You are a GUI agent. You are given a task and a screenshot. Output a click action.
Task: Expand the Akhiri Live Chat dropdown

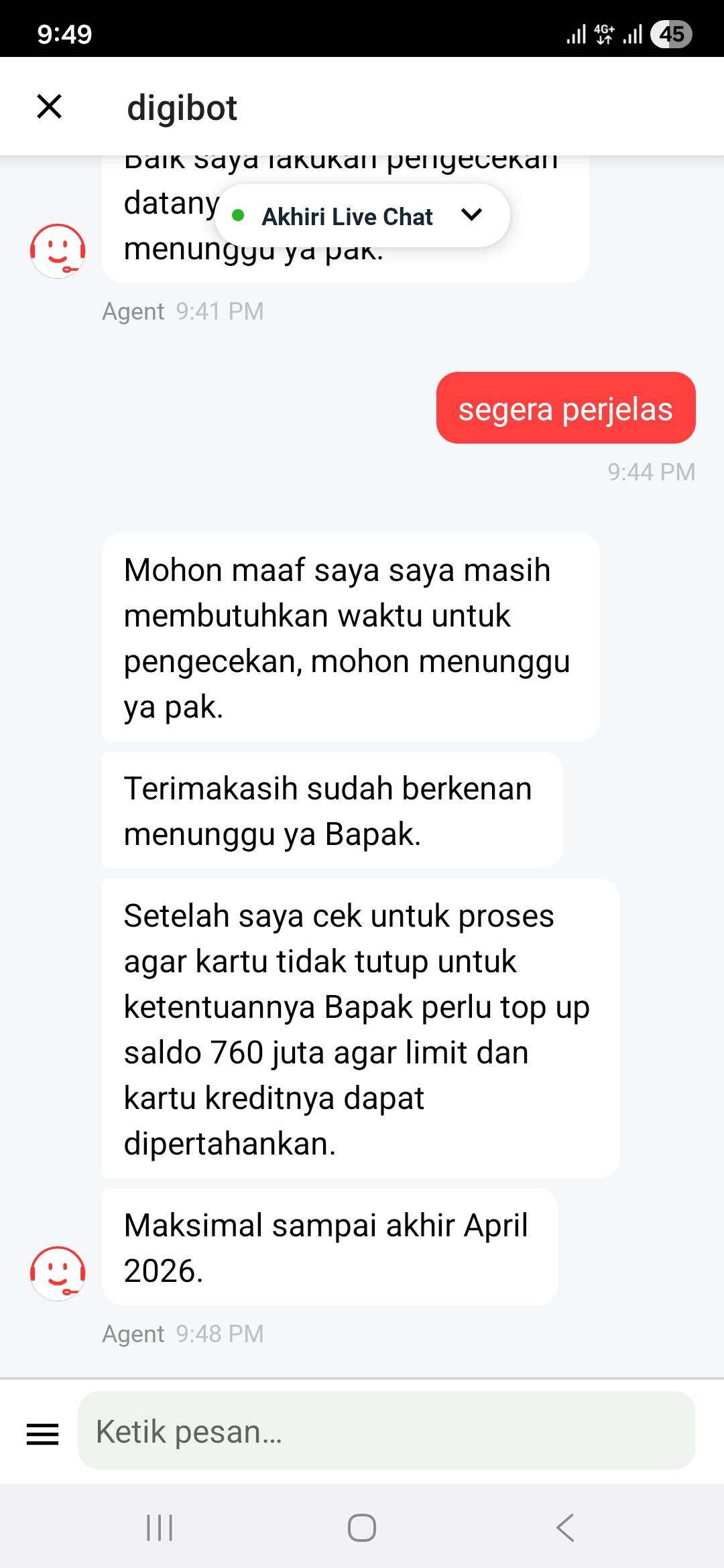click(472, 215)
